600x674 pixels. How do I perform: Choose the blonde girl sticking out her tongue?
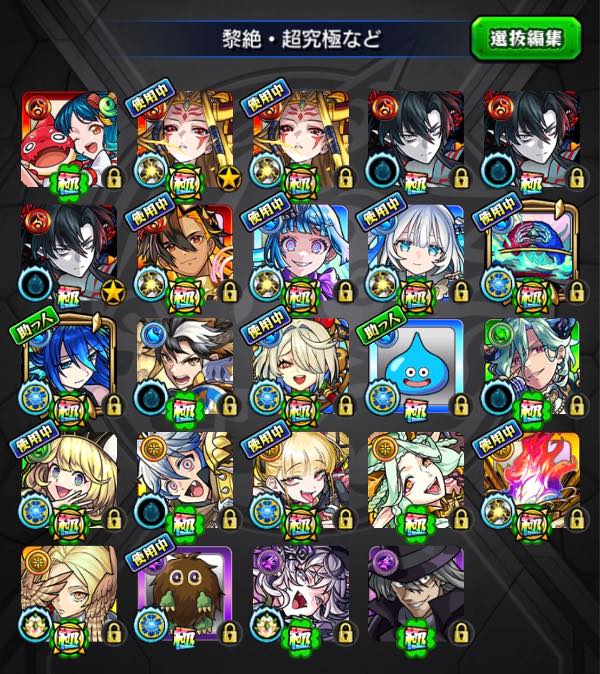300,480
